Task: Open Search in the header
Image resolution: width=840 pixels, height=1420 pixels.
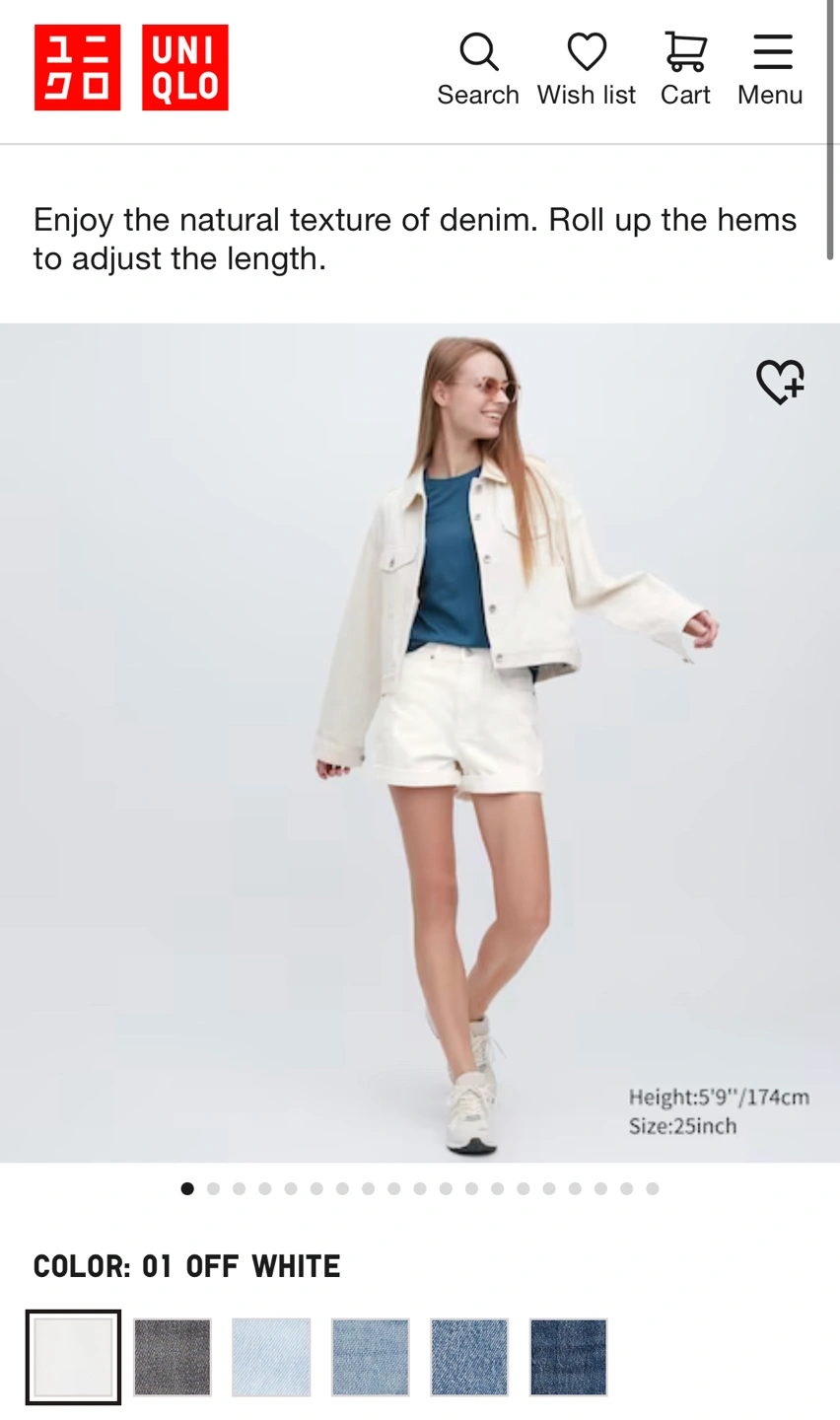Action: pos(478,69)
